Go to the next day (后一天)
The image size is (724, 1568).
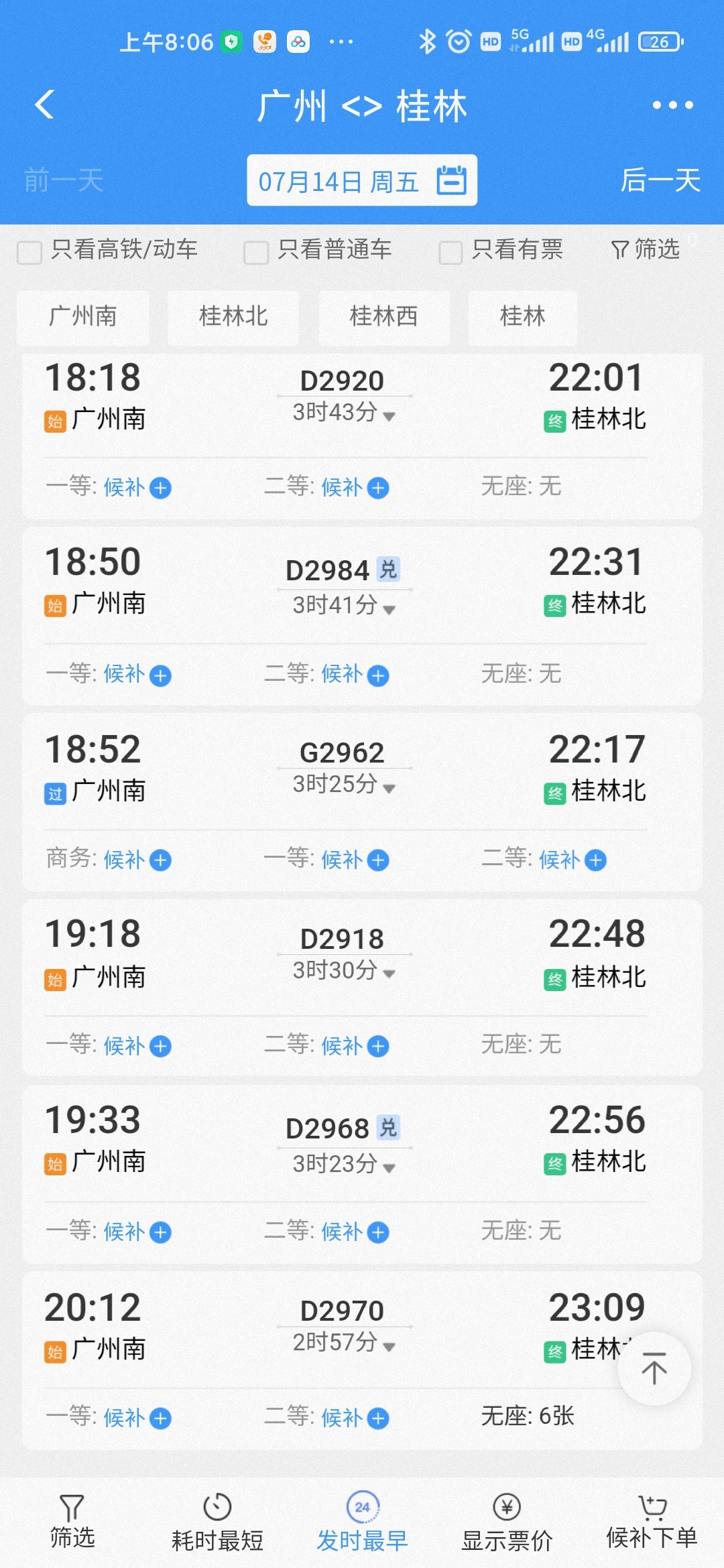pos(660,180)
